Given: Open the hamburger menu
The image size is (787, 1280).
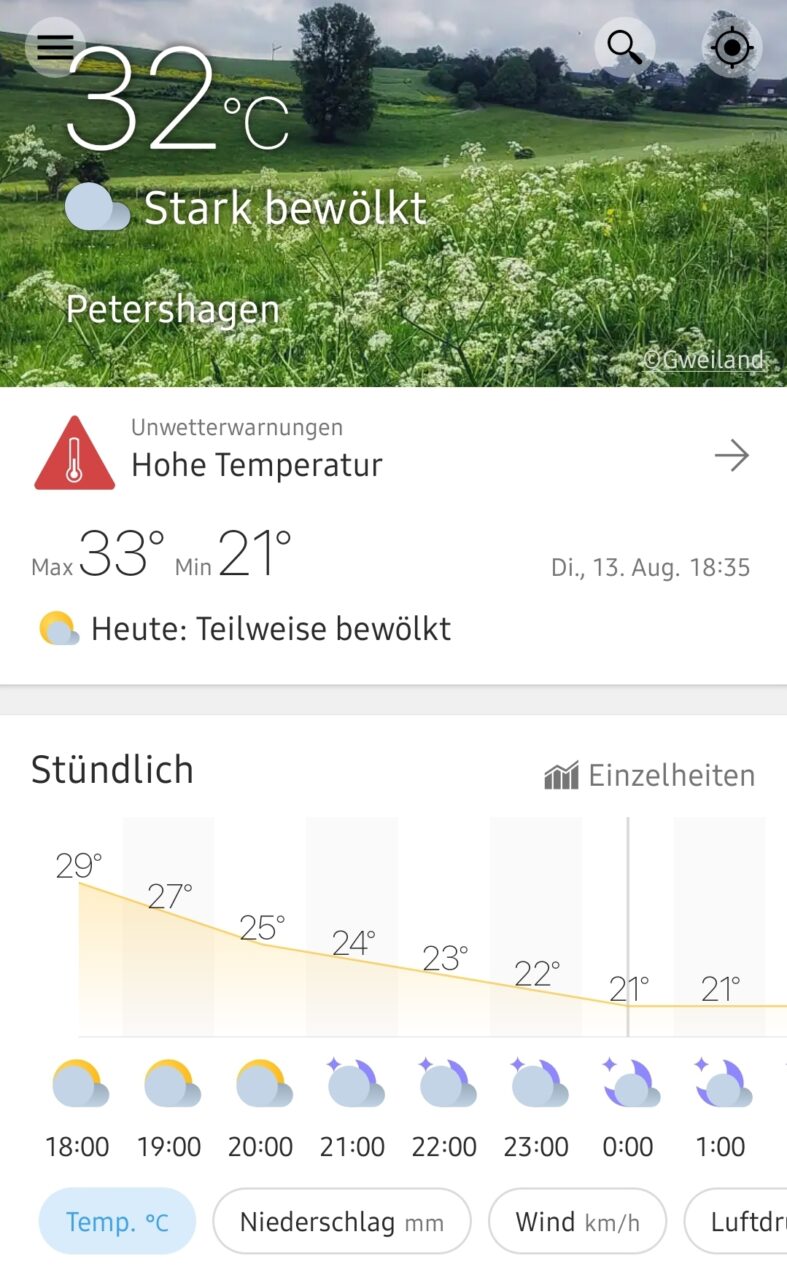Looking at the screenshot, I should click(x=55, y=46).
